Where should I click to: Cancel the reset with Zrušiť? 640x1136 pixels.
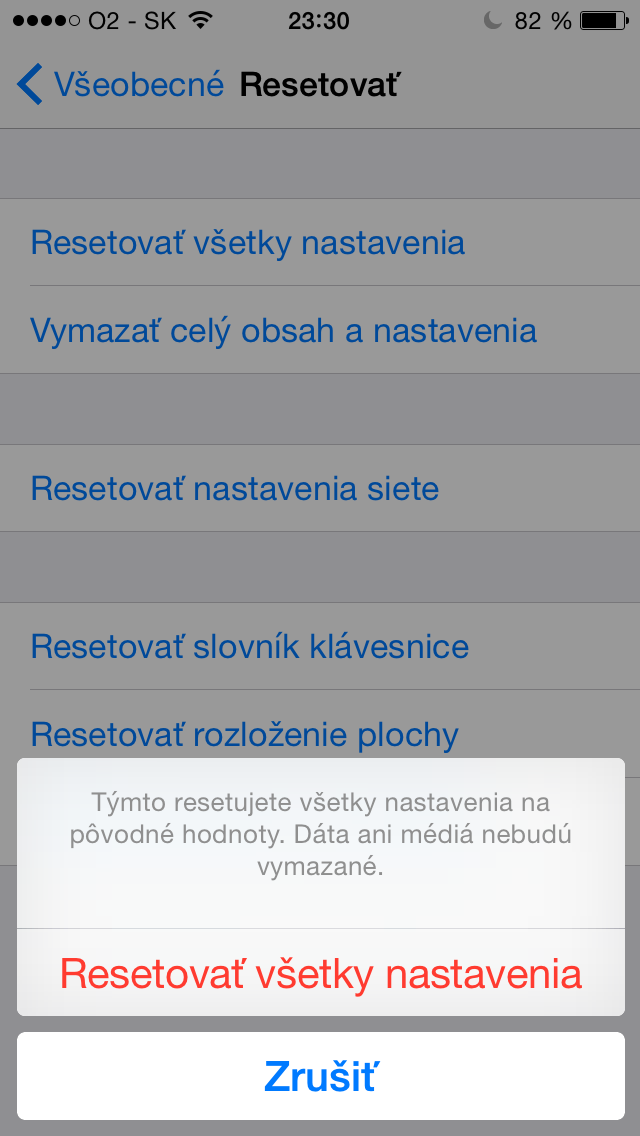pos(320,1076)
